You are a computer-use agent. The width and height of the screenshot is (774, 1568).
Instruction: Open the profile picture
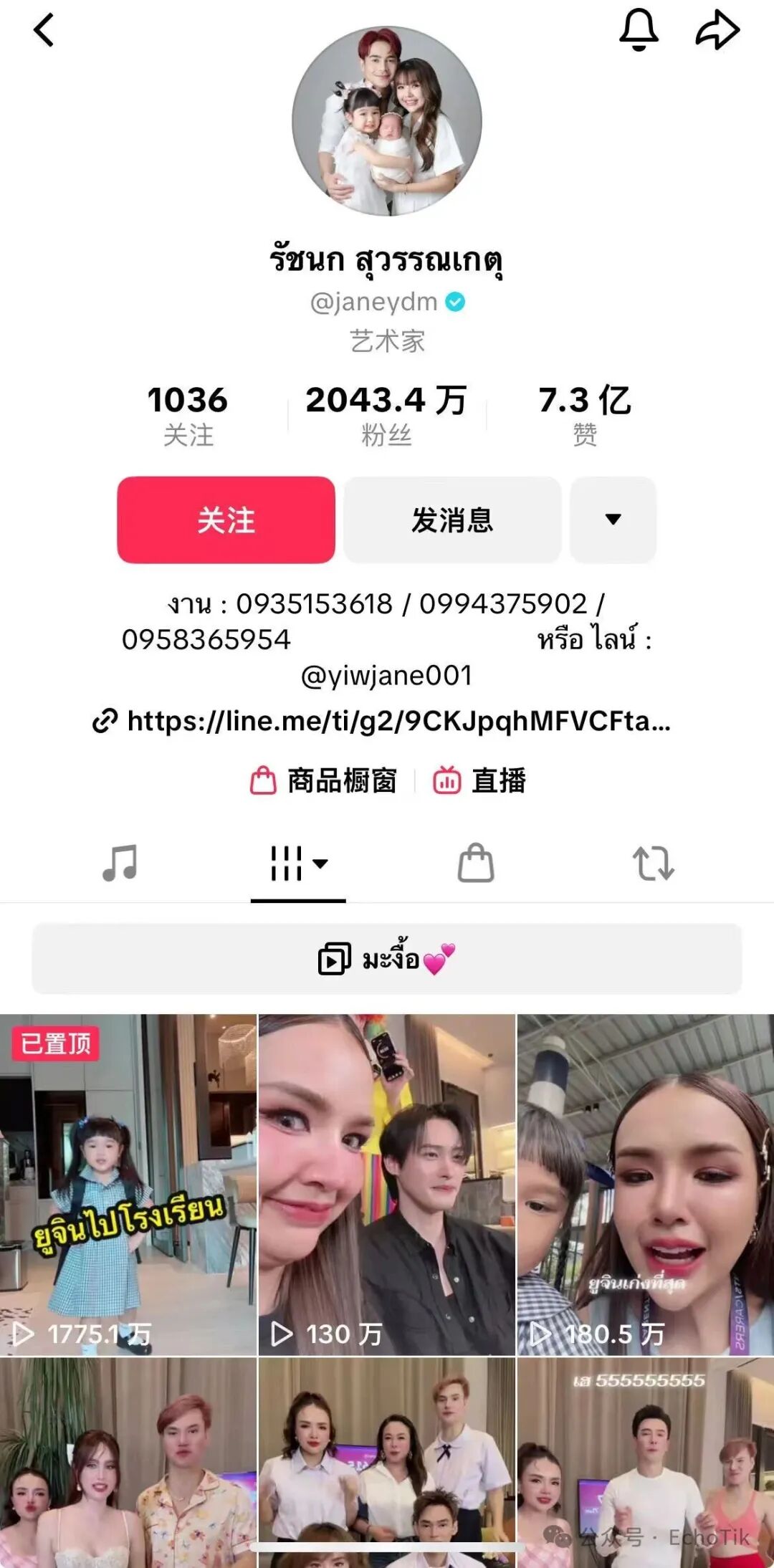pos(386,122)
